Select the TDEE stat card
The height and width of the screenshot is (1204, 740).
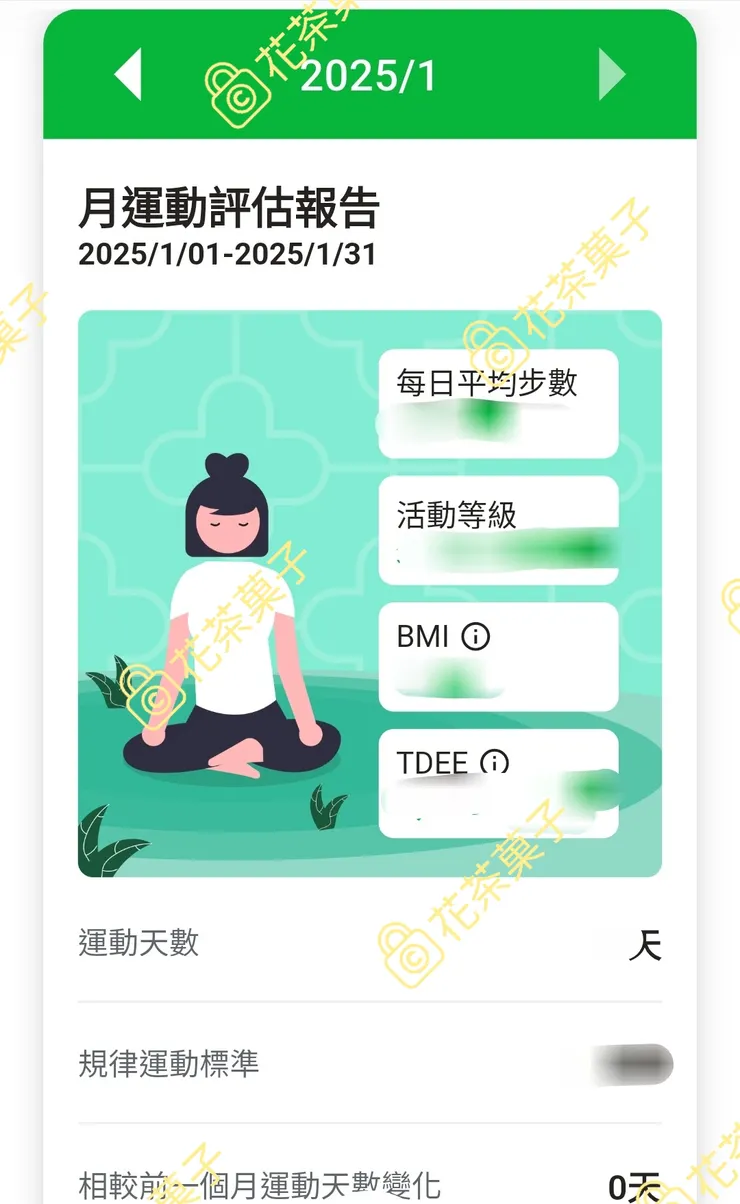pos(497,785)
